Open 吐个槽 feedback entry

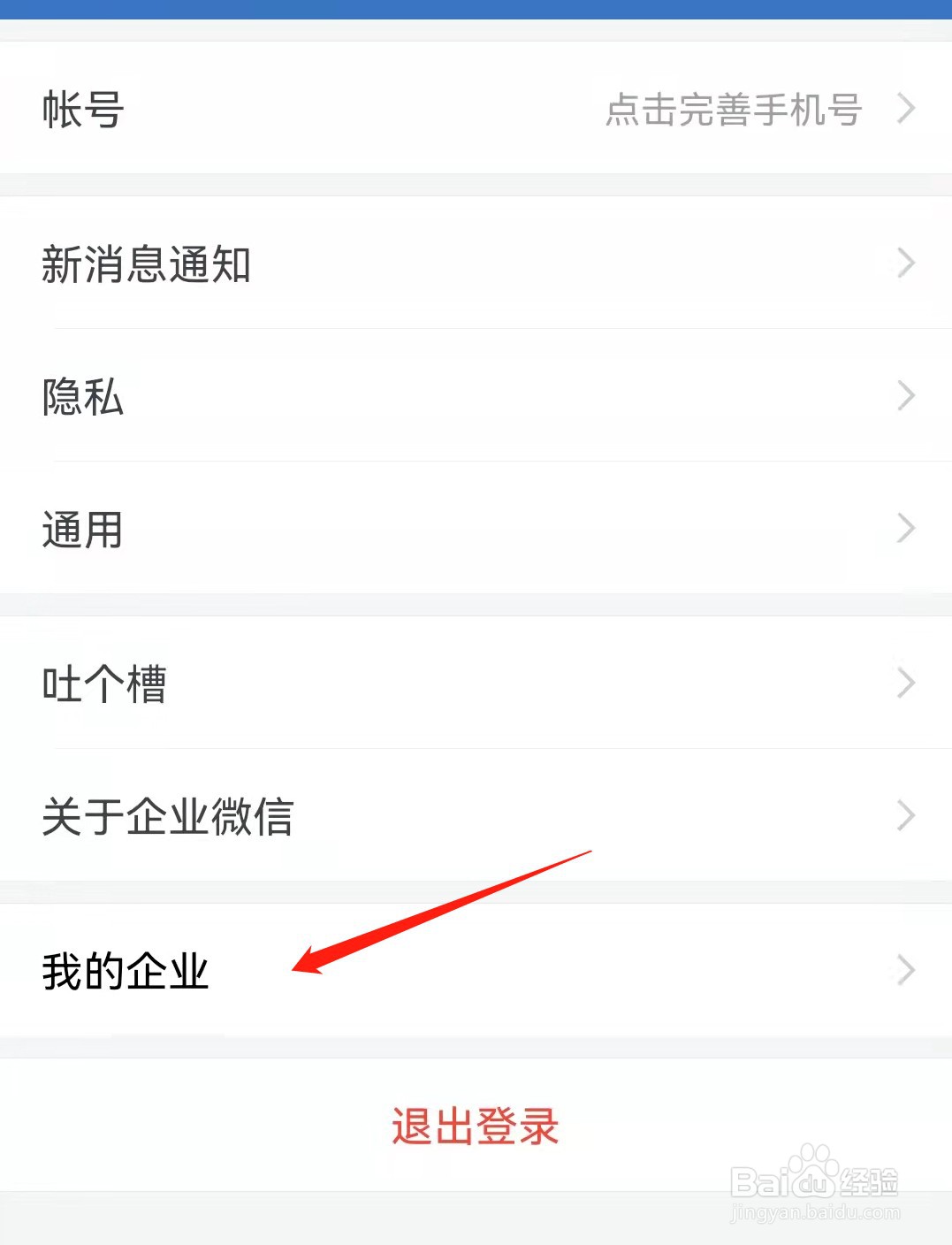(x=104, y=683)
